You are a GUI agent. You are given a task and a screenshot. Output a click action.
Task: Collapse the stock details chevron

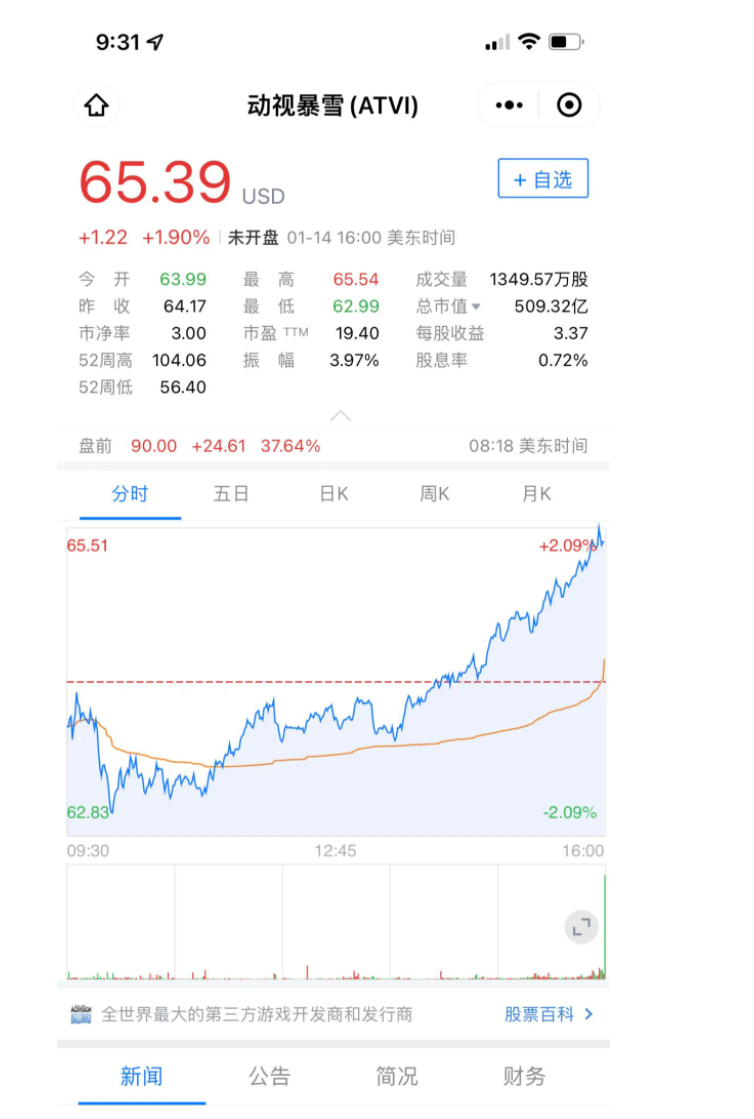[340, 415]
